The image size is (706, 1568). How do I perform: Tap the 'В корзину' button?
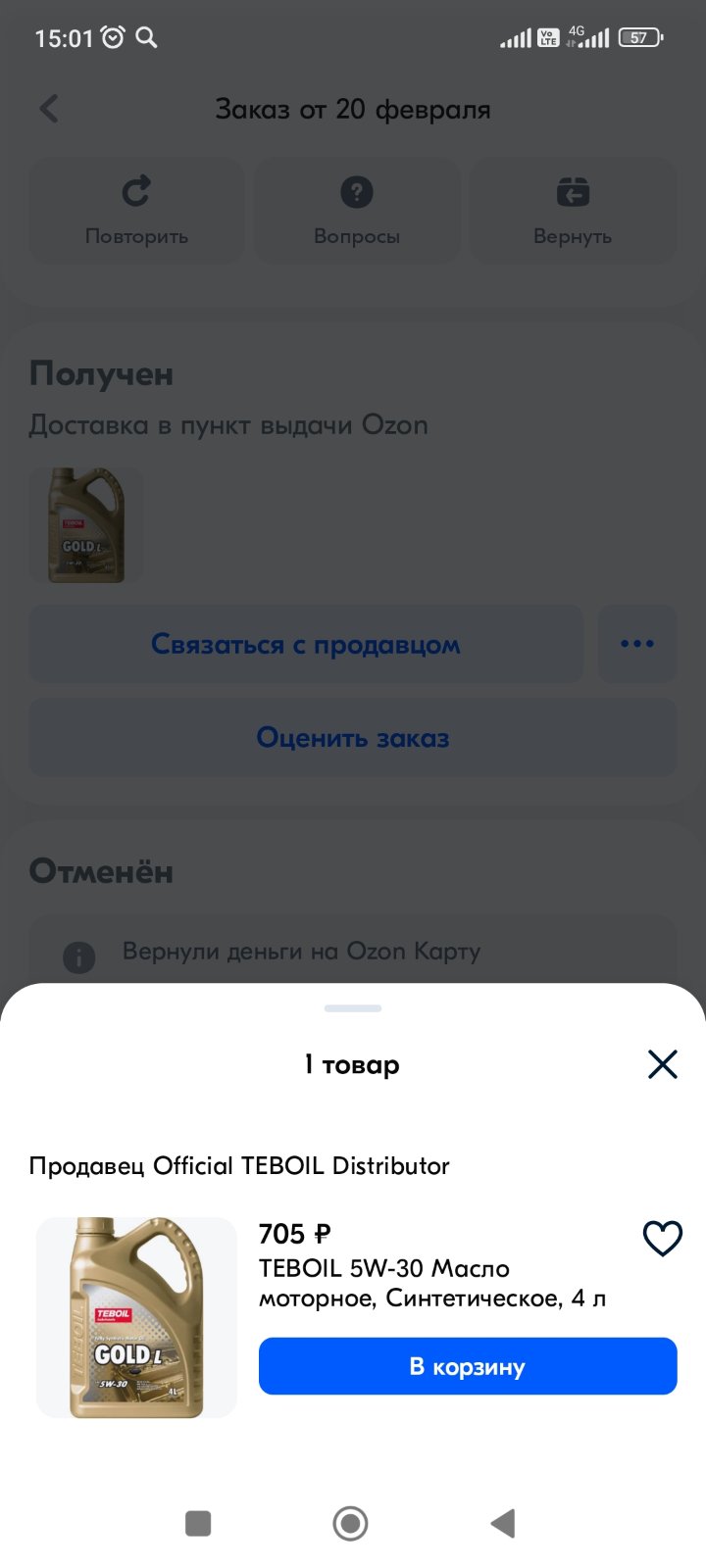point(468,1366)
